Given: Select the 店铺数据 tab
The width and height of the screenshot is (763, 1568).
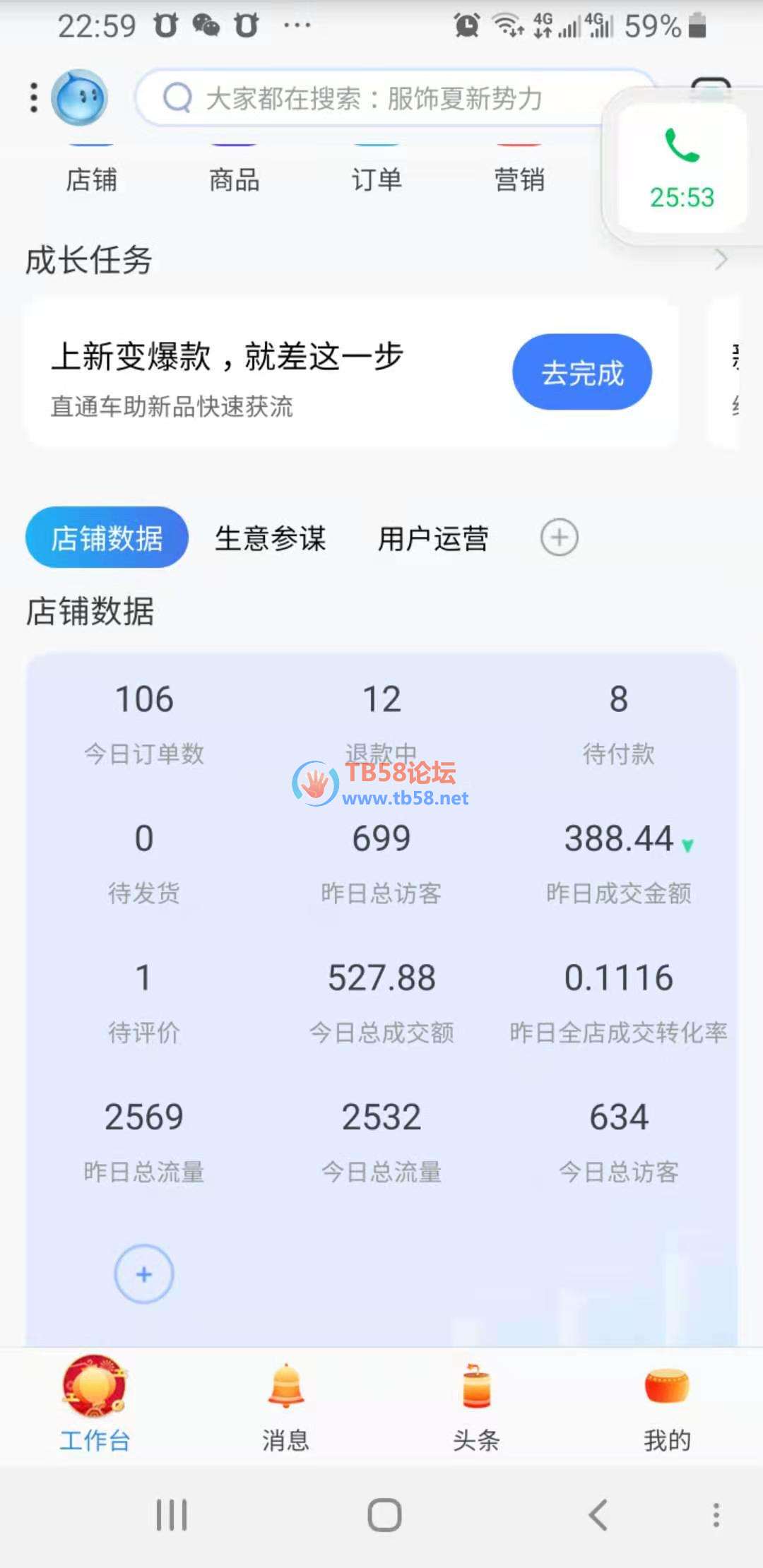Looking at the screenshot, I should 107,537.
